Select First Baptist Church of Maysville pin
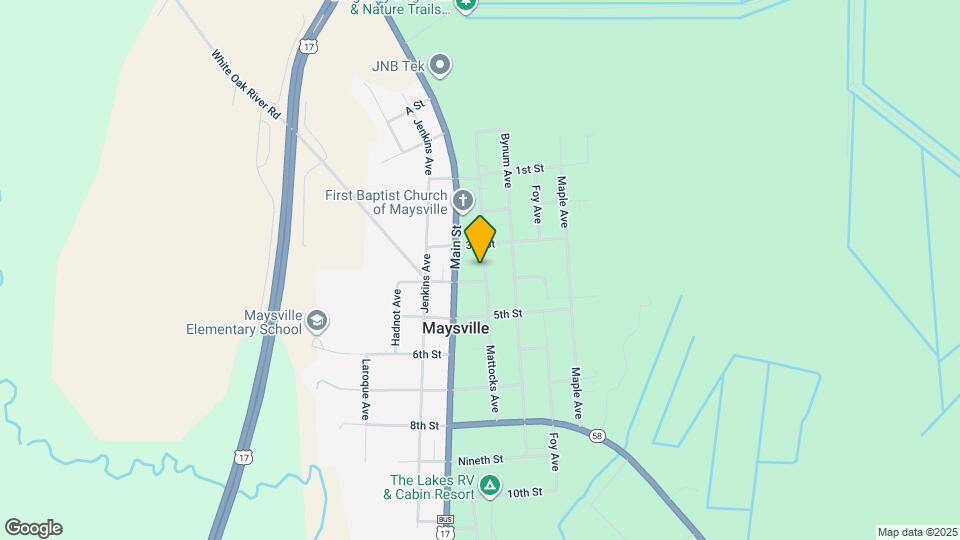The width and height of the screenshot is (960, 540). [x=462, y=200]
